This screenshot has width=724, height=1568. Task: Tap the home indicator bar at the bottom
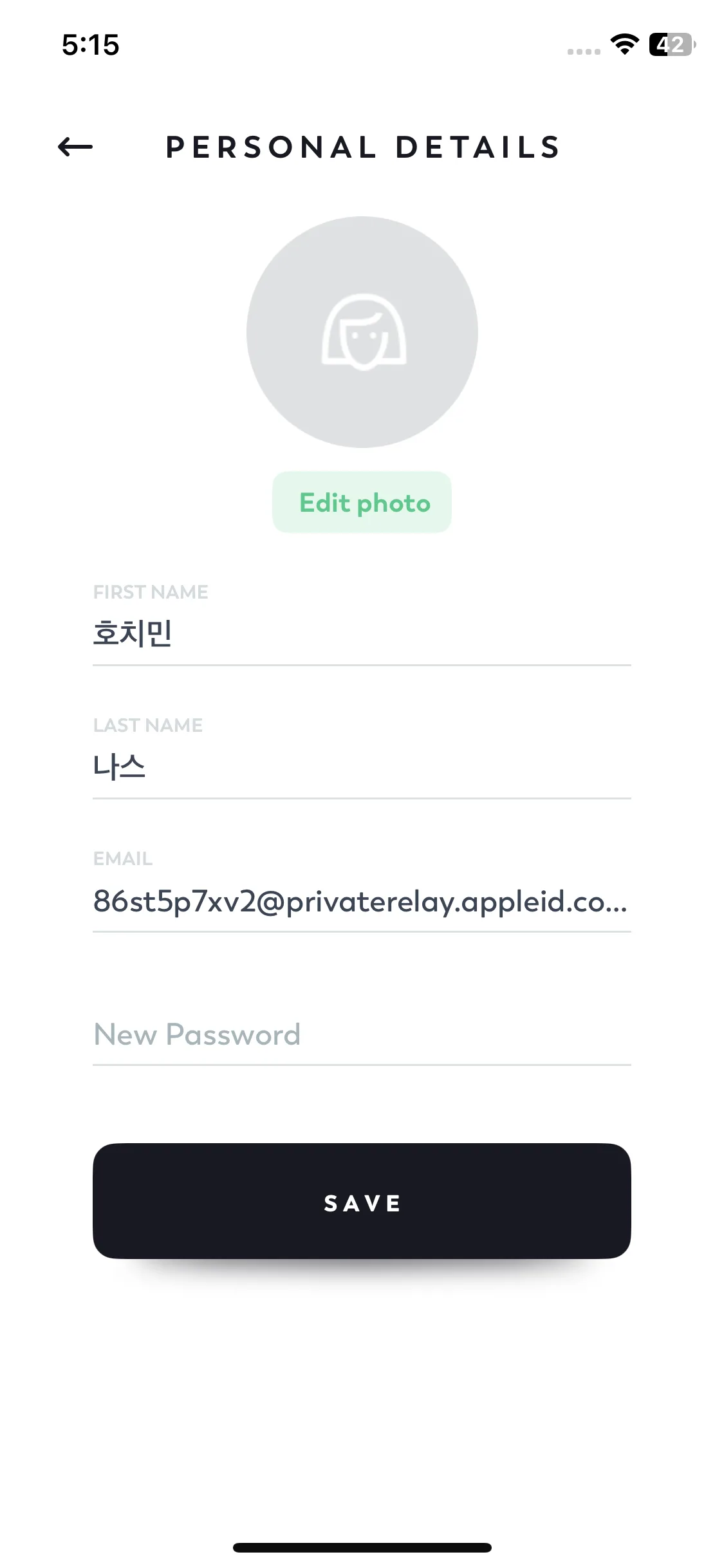coord(362,1547)
